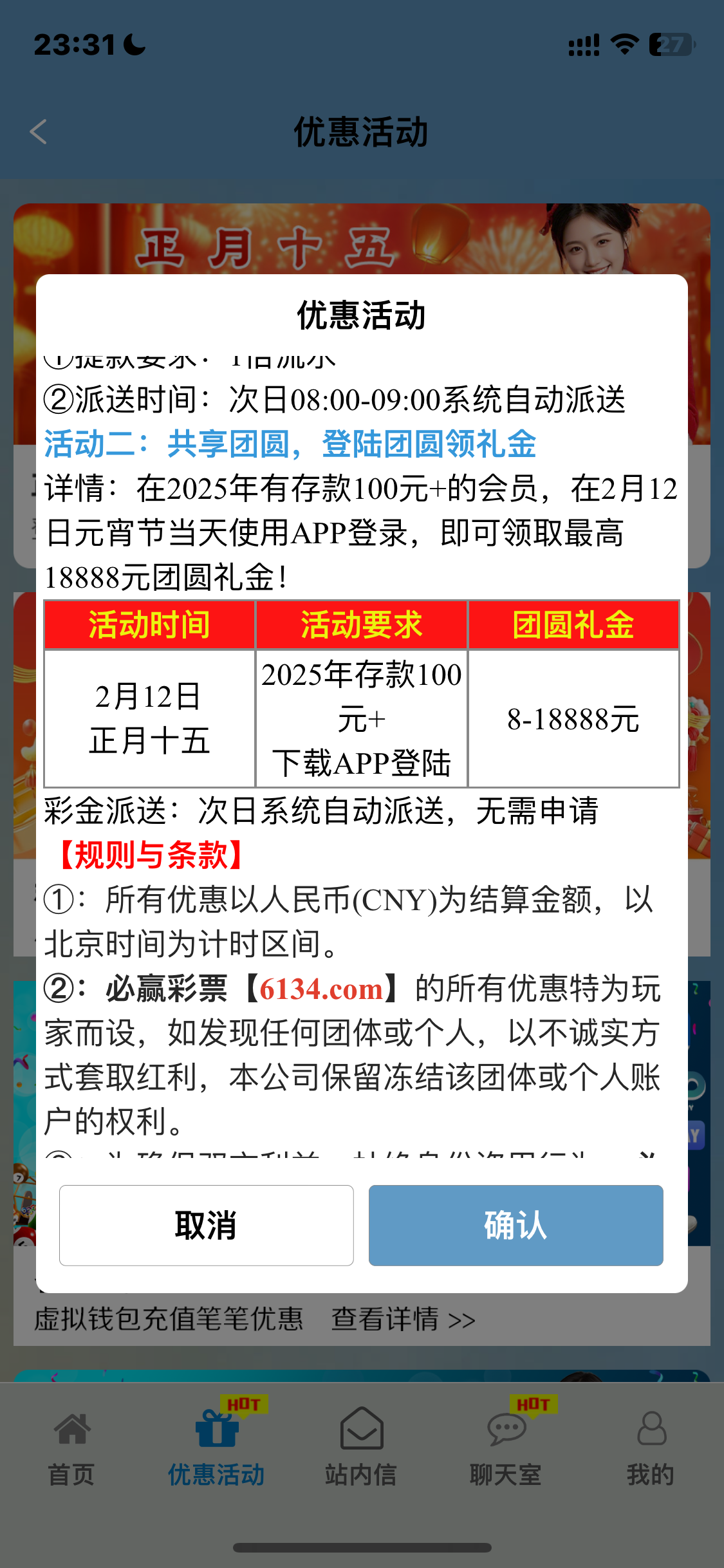The image size is (724, 1568).
Task: Go back with the top-left arrow
Action: click(39, 132)
